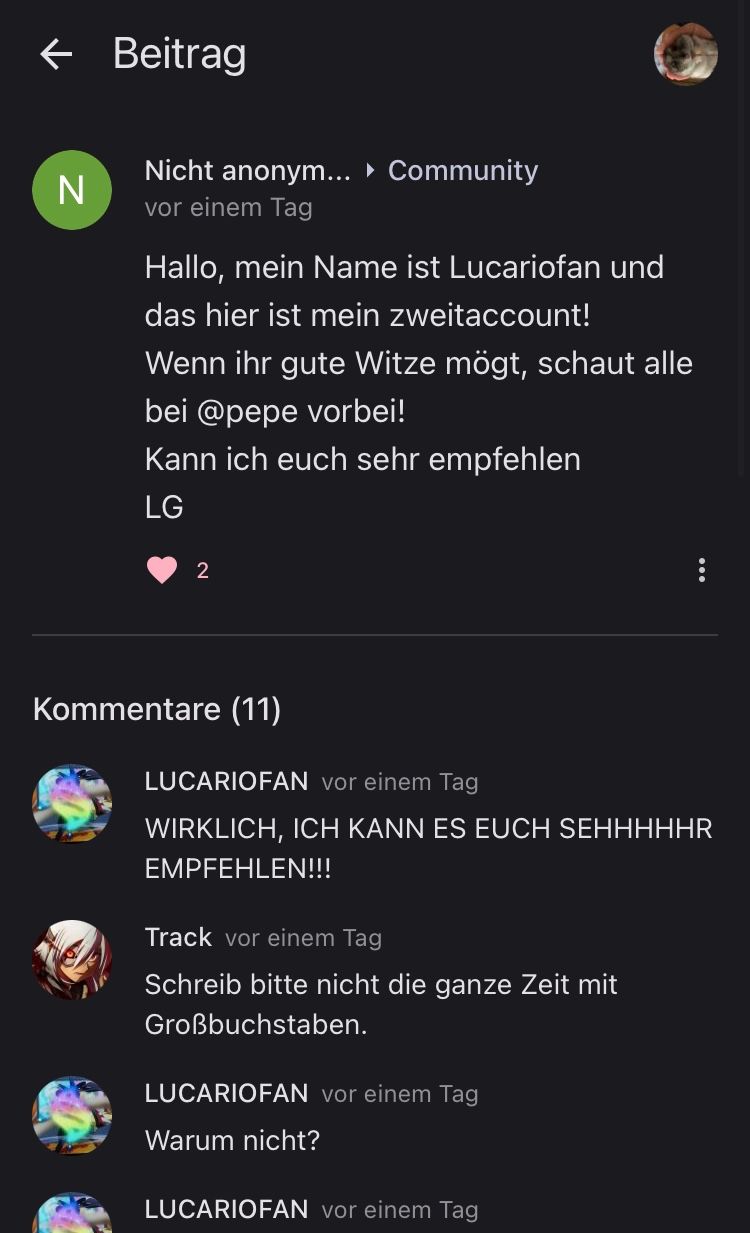
Task: View the Nicht anonym author name
Action: tap(247, 170)
